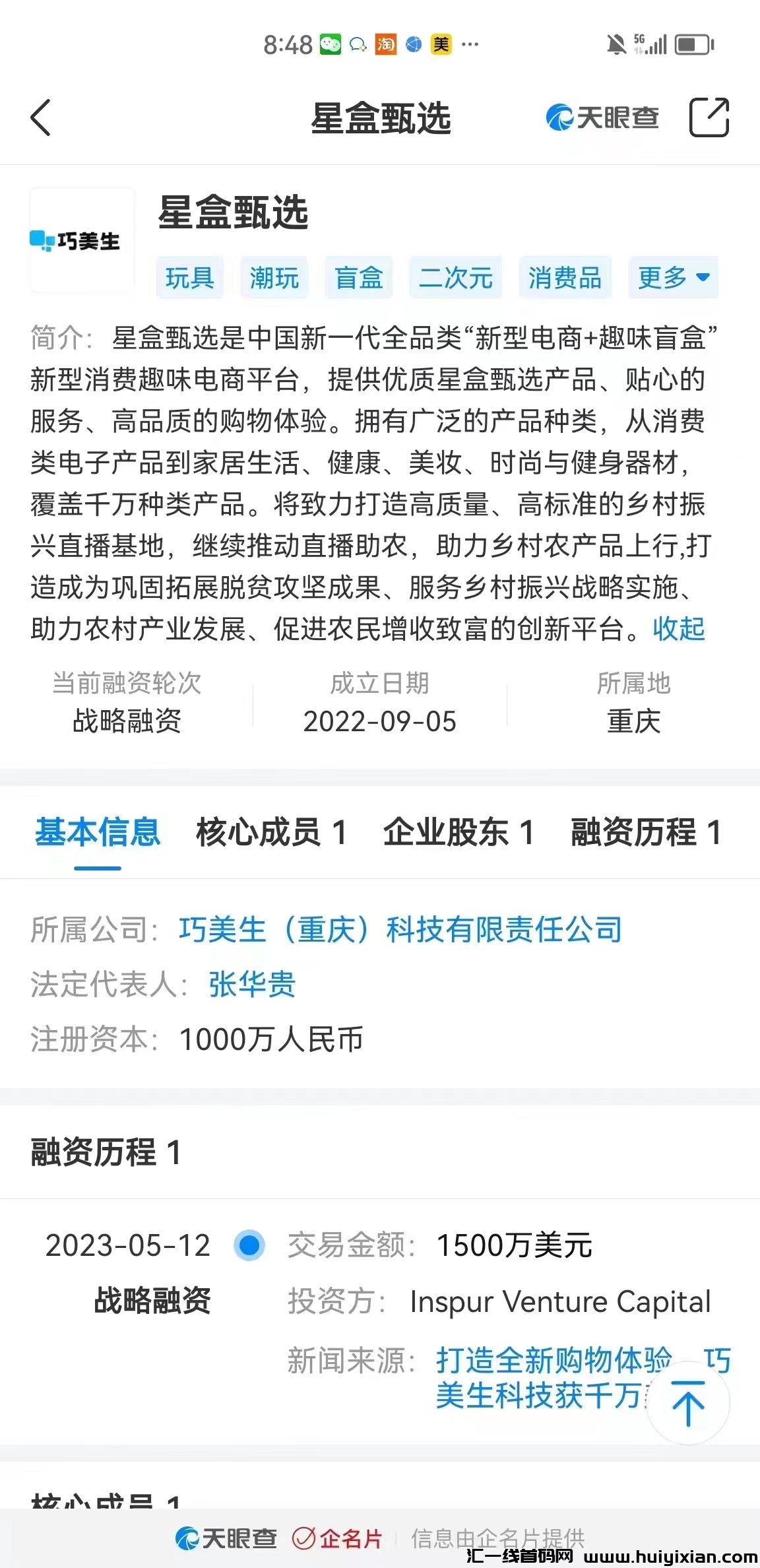Screen dimensions: 760x1568
Task: Tap the blue timeline dot for 2023-05-12
Action: tap(249, 1246)
